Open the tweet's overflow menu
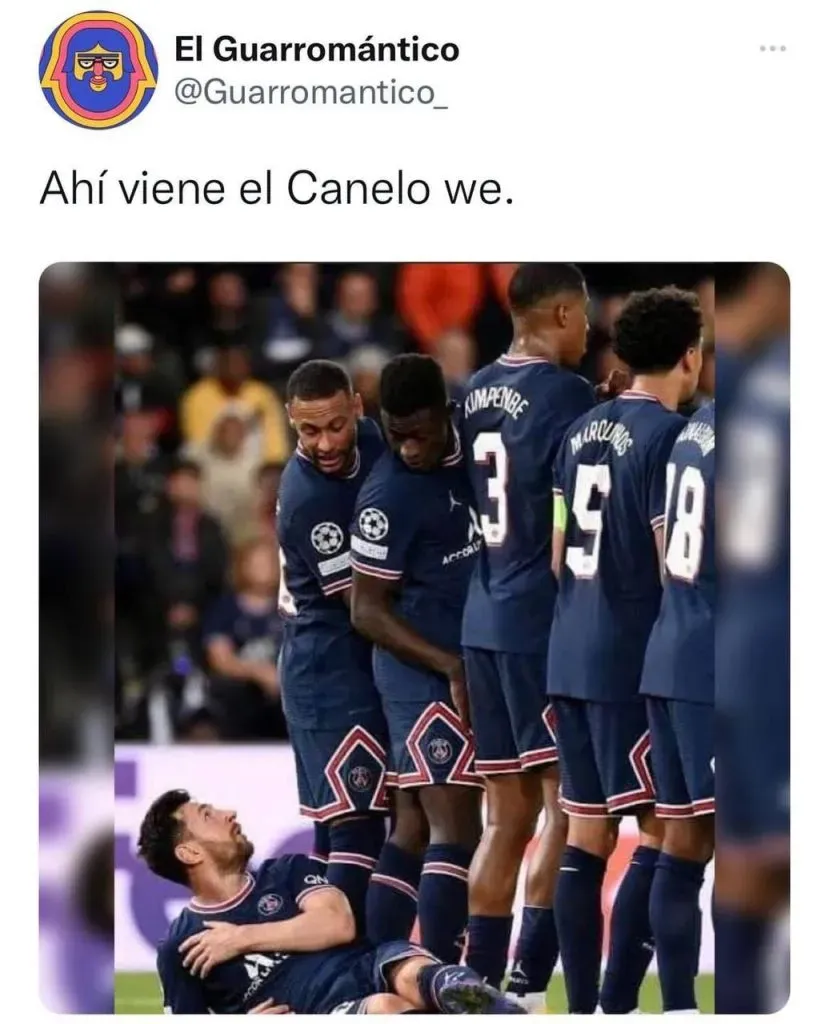Screen dimensions: 829x1024 click(x=772, y=48)
